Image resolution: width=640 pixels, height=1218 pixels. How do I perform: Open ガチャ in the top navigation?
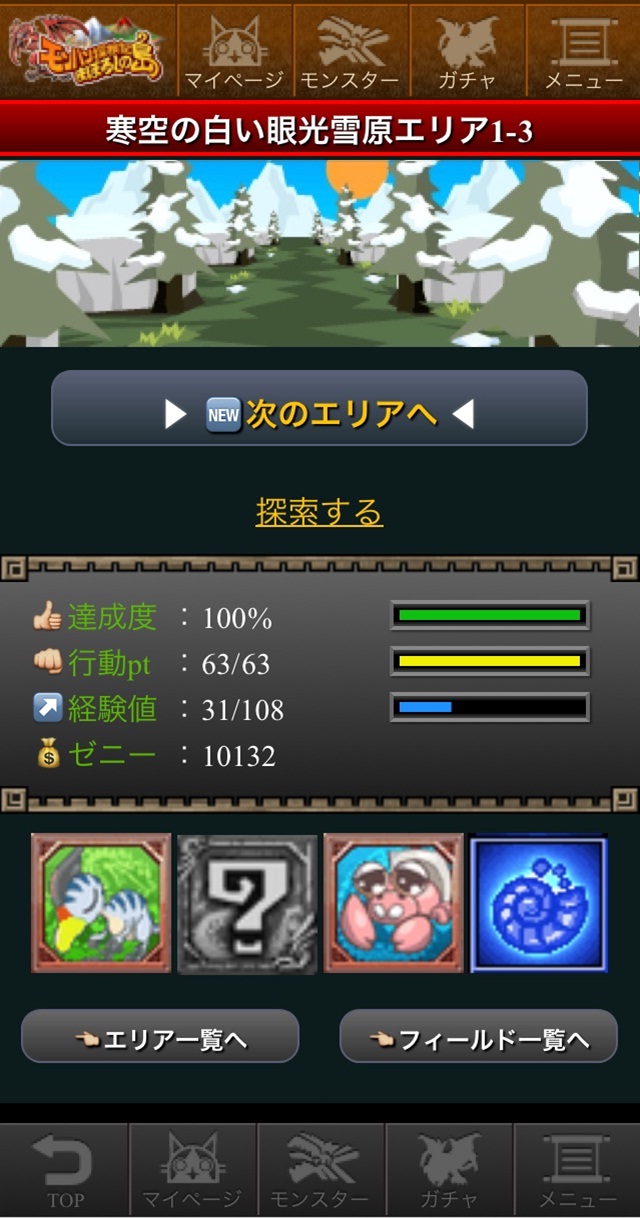[467, 50]
